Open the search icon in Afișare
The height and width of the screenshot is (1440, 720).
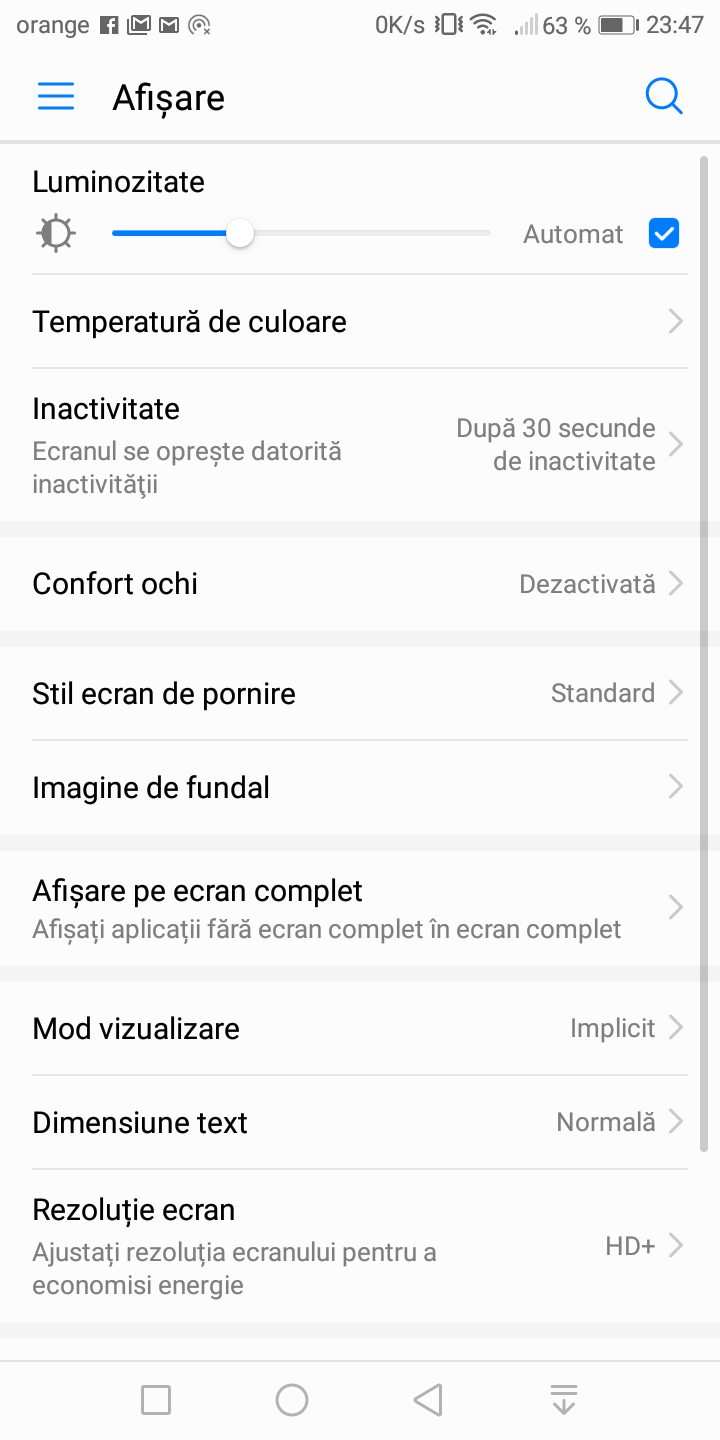664,97
